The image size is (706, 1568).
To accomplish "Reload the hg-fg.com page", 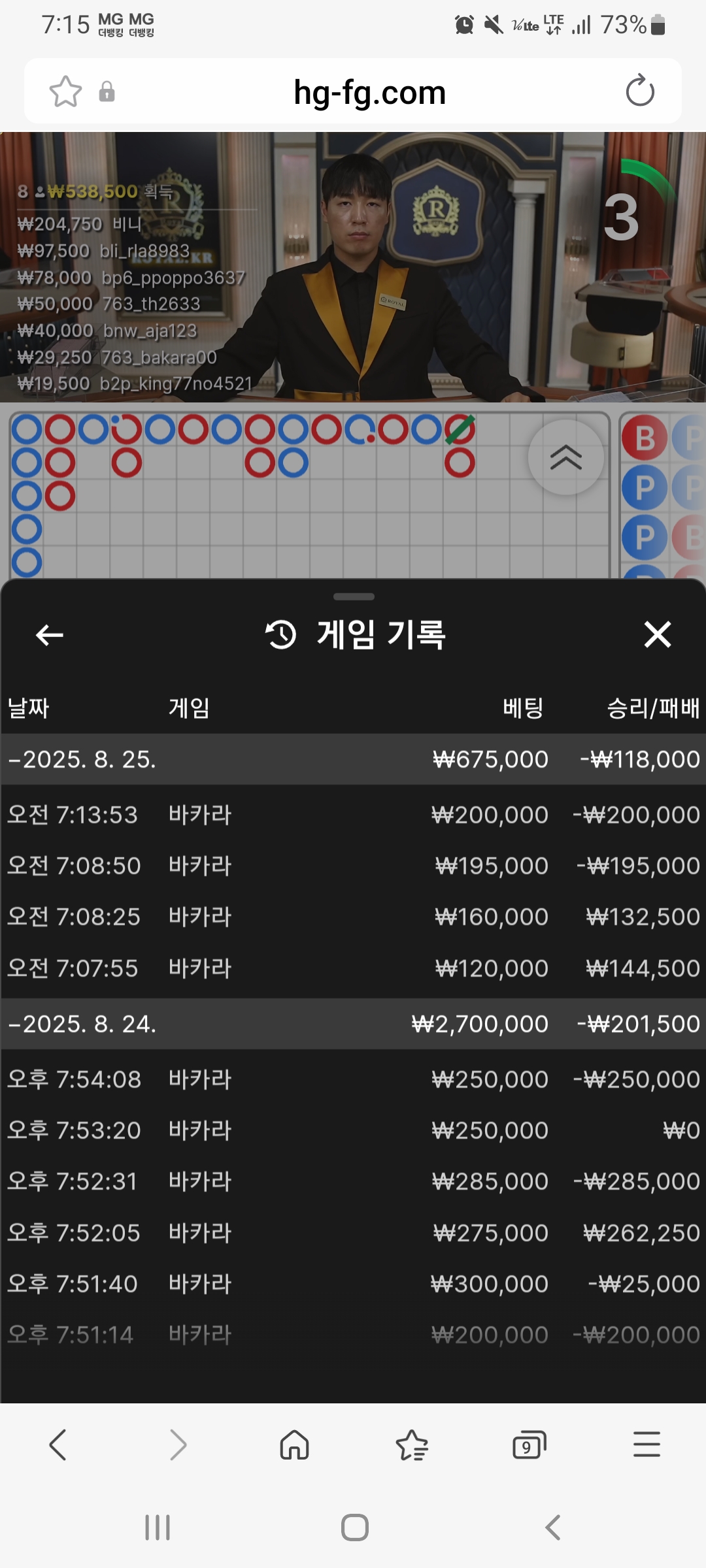I will coord(639,91).
